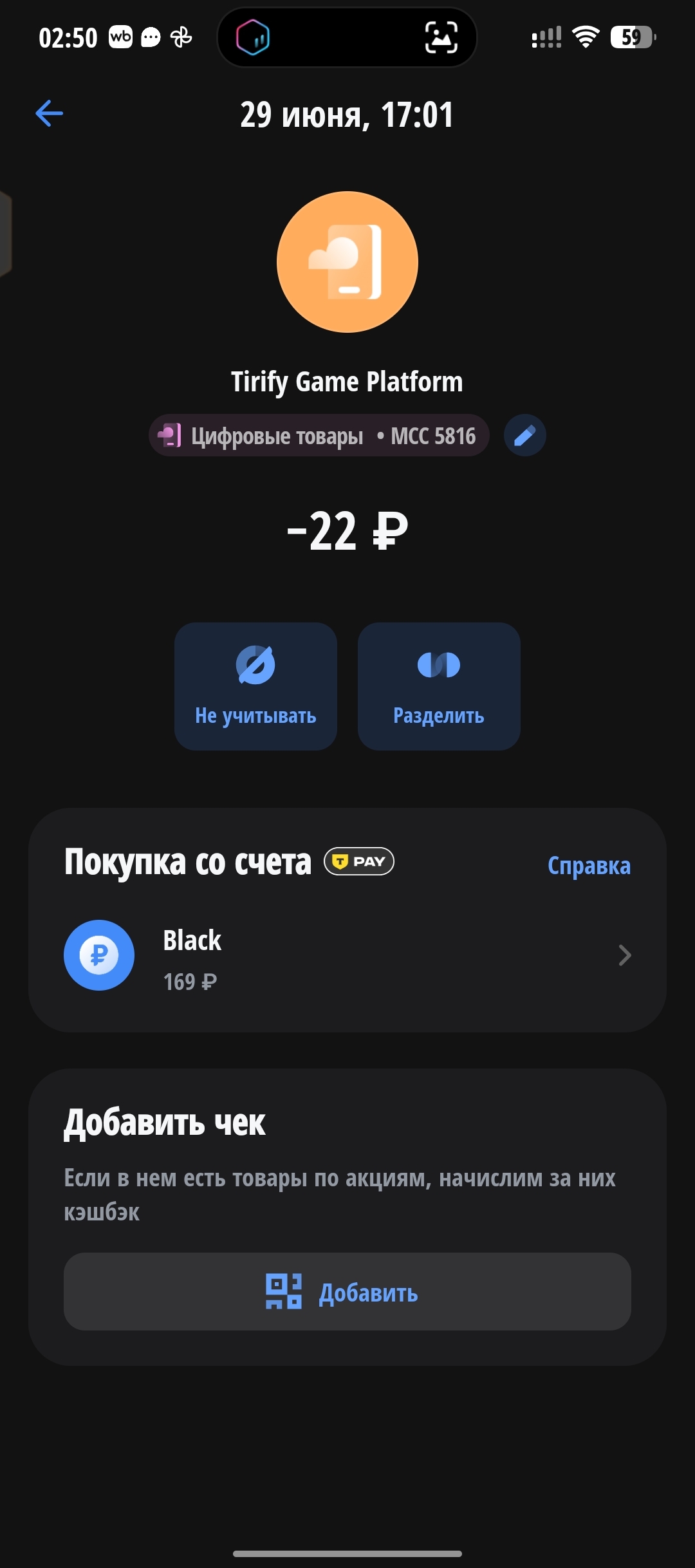Split the expense with Разделить
The height and width of the screenshot is (1568, 695).
(x=439, y=686)
